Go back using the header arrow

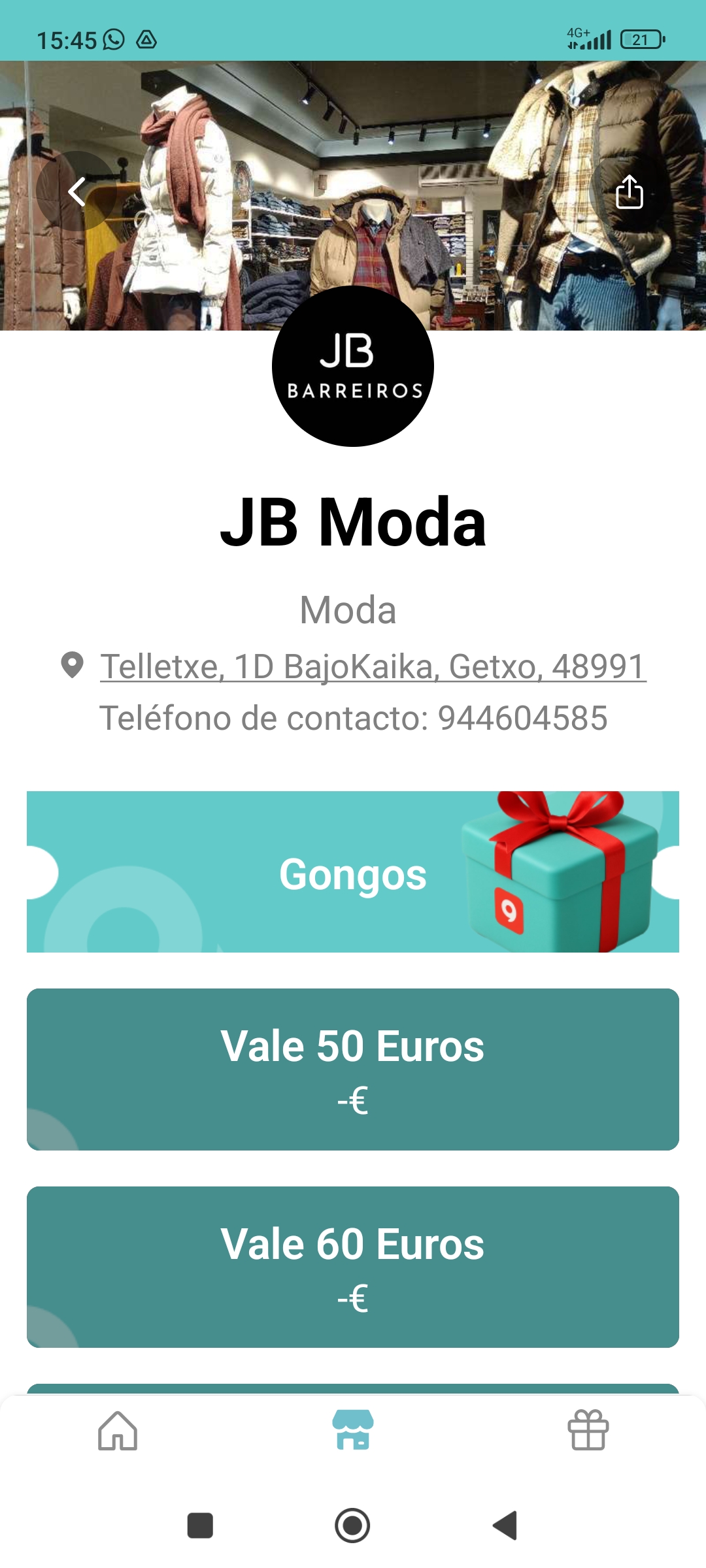(76, 191)
